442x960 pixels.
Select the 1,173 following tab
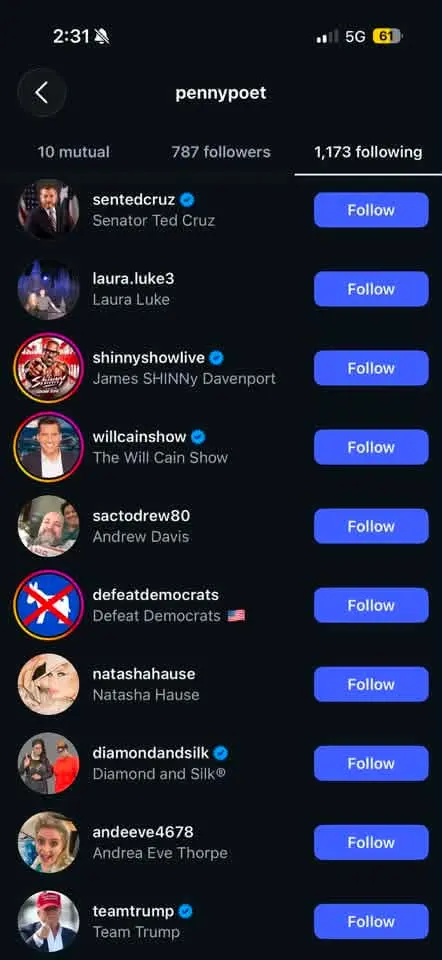click(368, 152)
